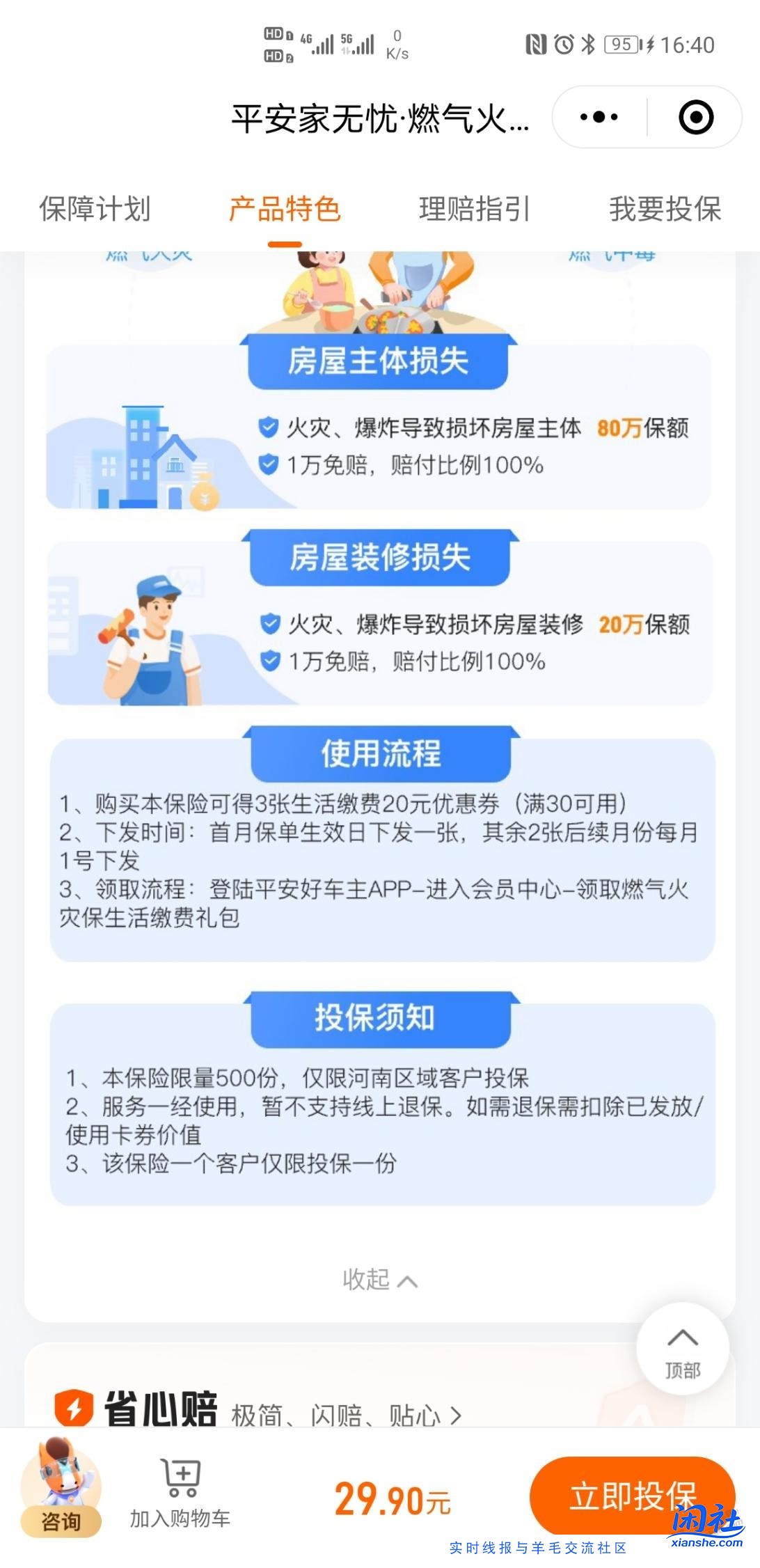Collapse the details with 收起
The image size is (760, 1568).
click(379, 1280)
